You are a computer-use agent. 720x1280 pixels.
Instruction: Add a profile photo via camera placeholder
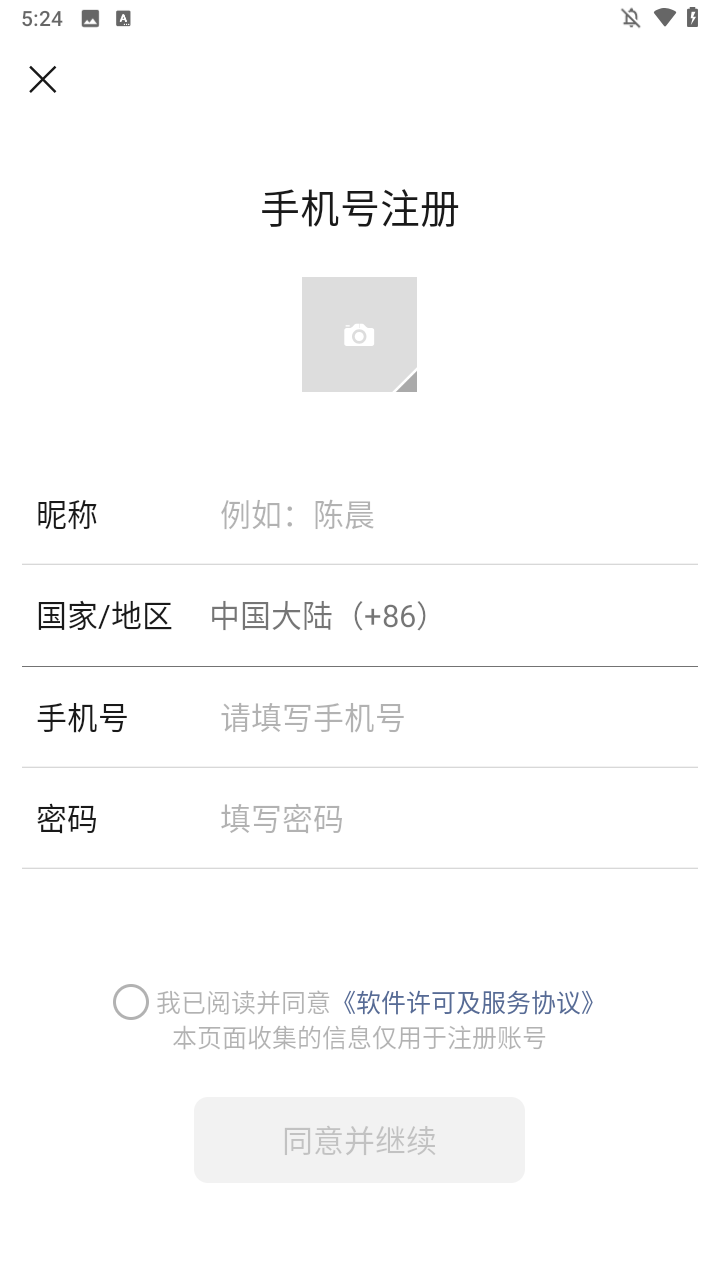tap(359, 335)
